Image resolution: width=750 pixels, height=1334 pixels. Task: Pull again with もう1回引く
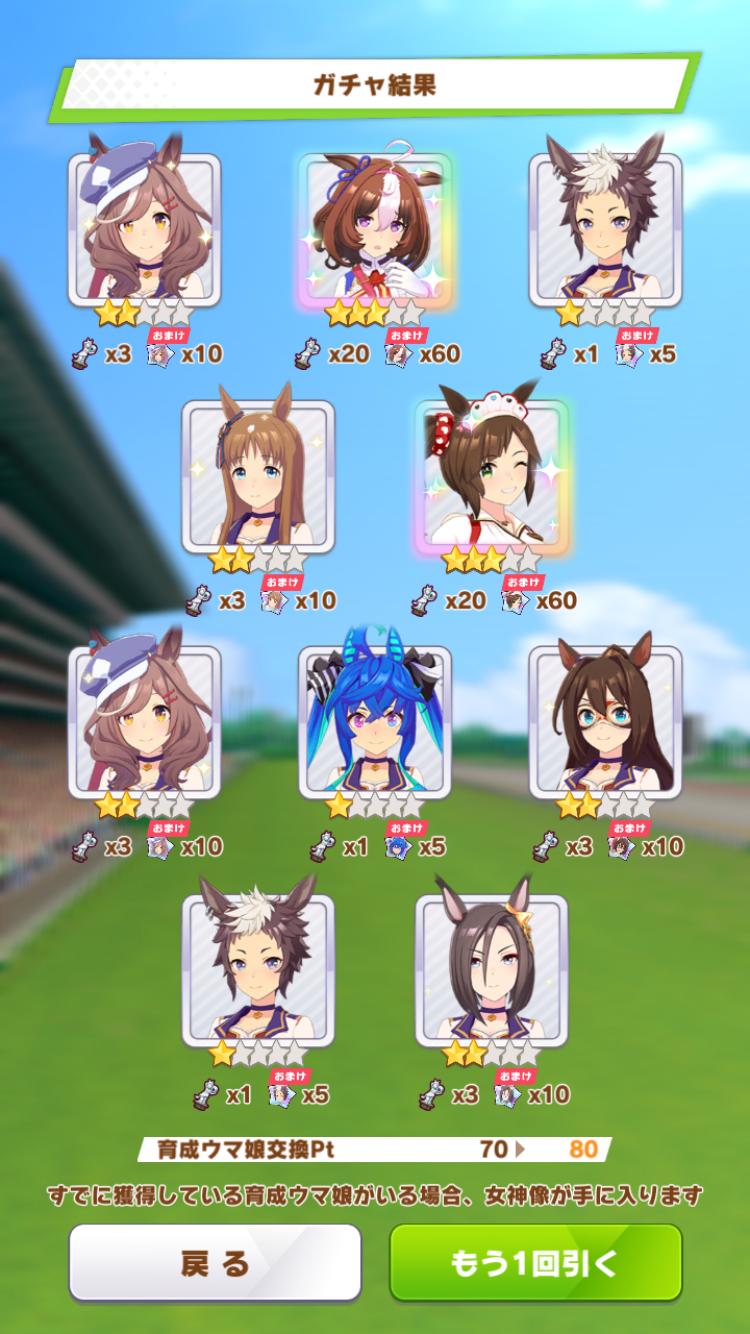(x=535, y=1262)
